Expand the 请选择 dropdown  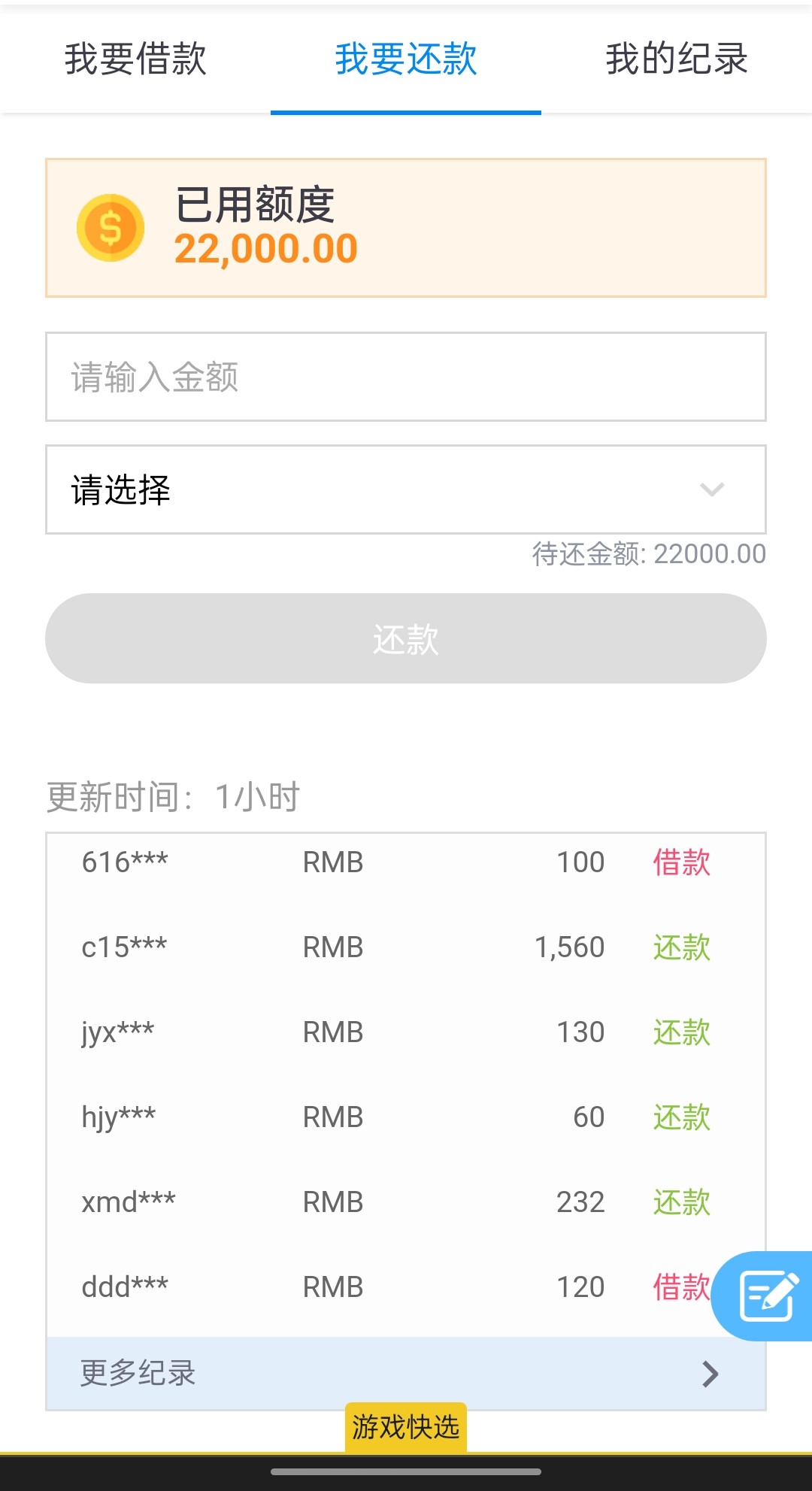(x=406, y=489)
